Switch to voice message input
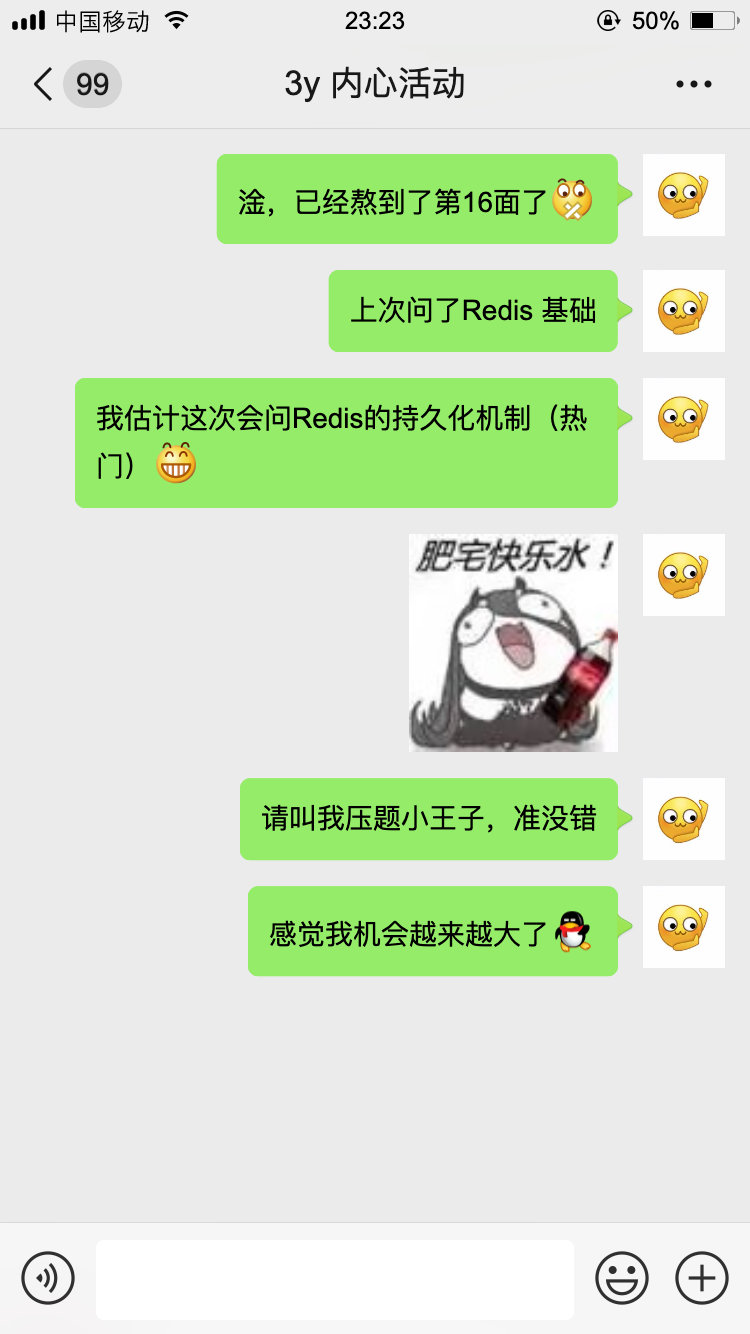750x1334 pixels. pos(48,1278)
